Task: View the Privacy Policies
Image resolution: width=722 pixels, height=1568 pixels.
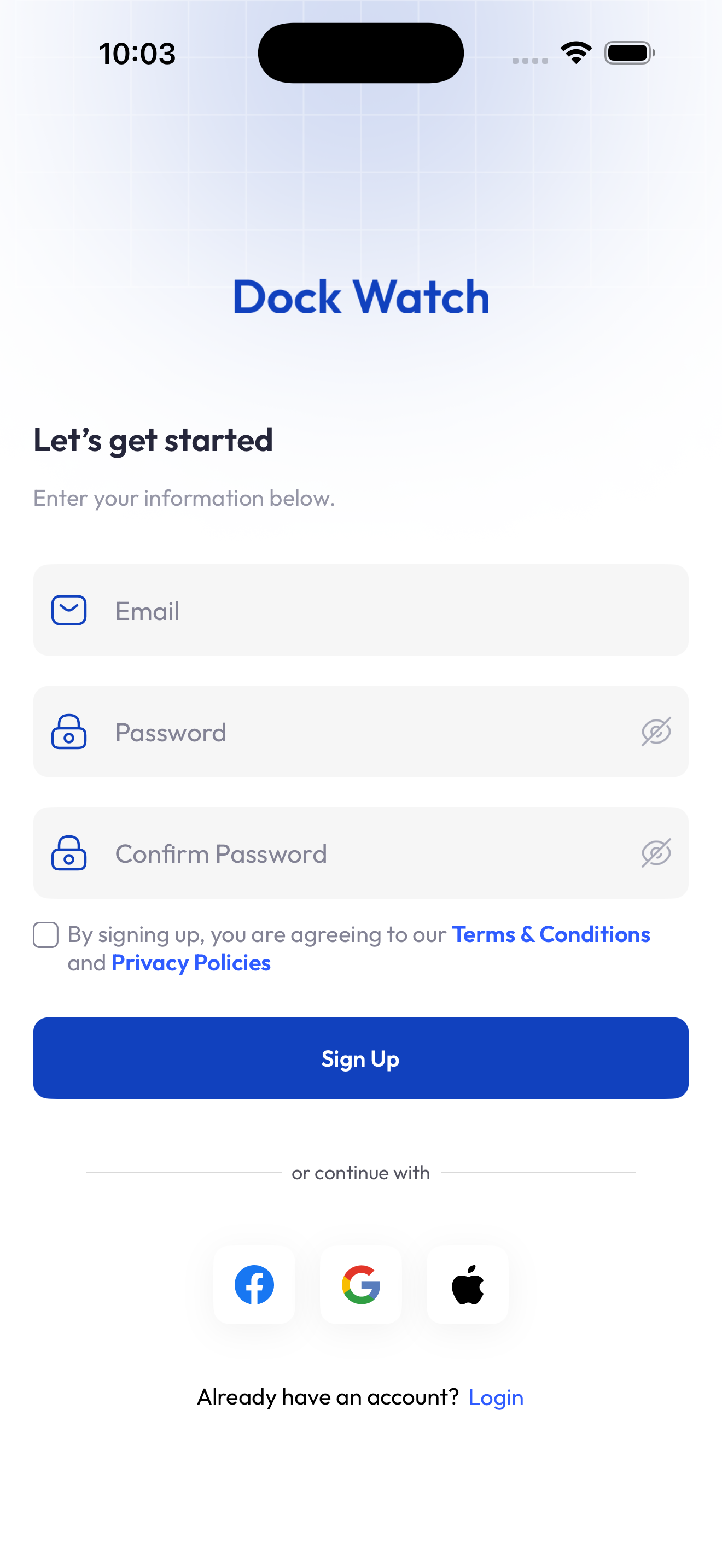Action: pos(190,963)
